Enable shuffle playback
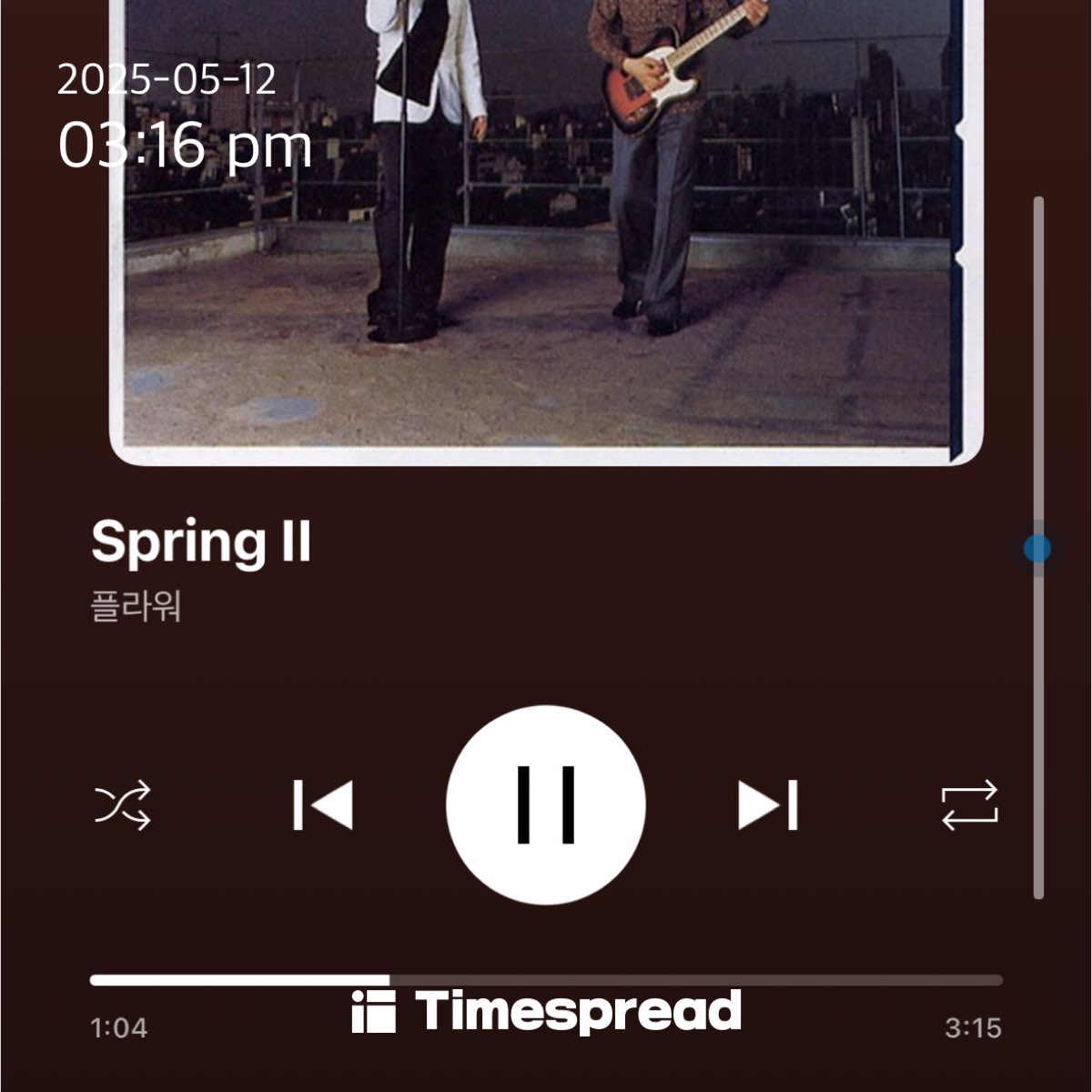The height and width of the screenshot is (1092, 1092). pos(123,805)
